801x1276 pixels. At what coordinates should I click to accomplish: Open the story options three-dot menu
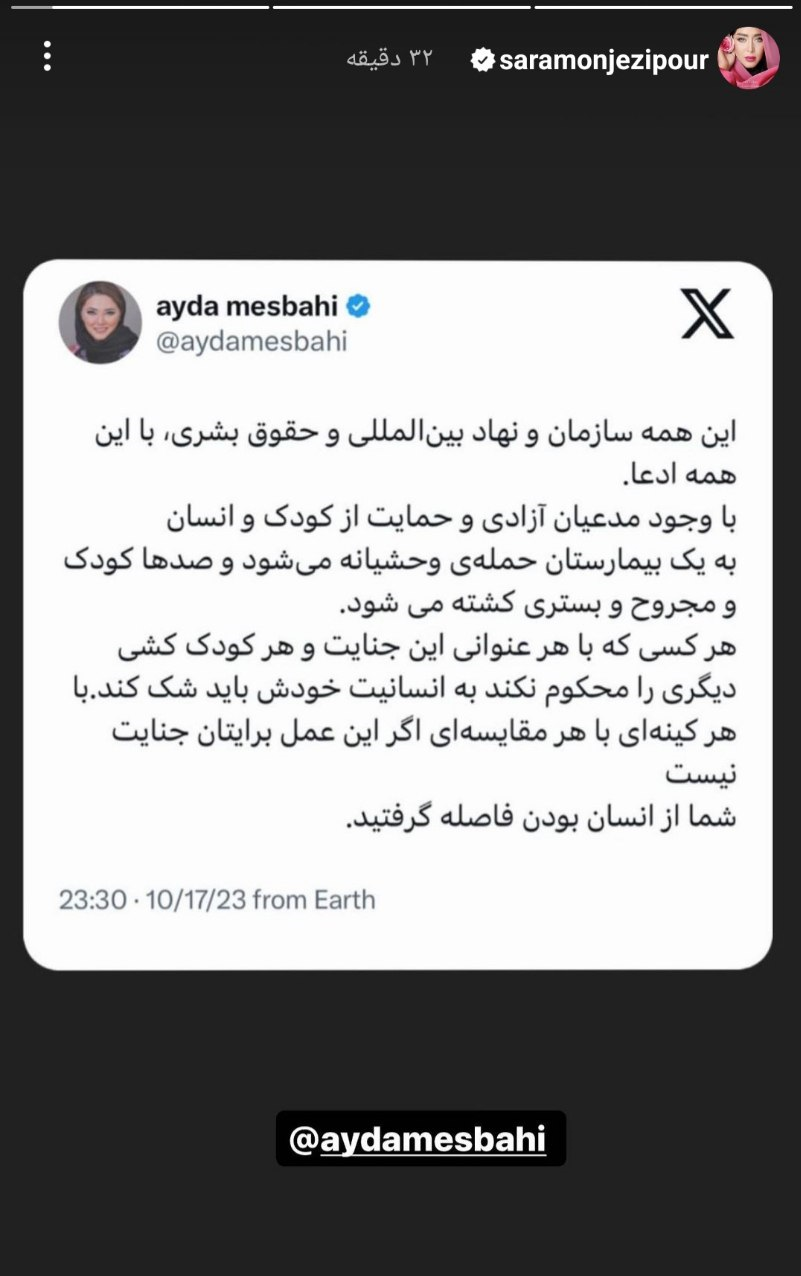click(47, 57)
